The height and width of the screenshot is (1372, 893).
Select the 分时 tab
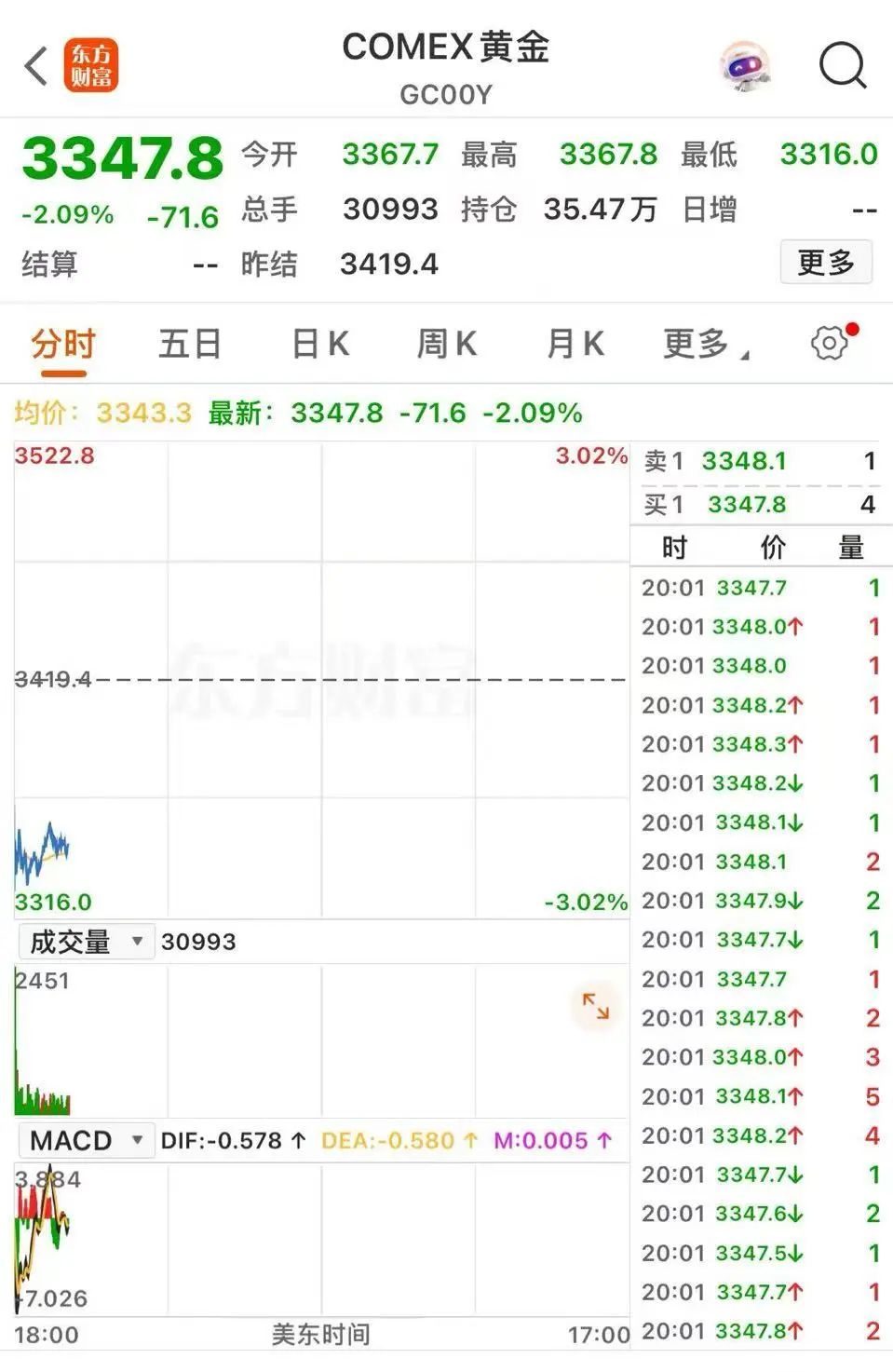pyautogui.click(x=63, y=345)
